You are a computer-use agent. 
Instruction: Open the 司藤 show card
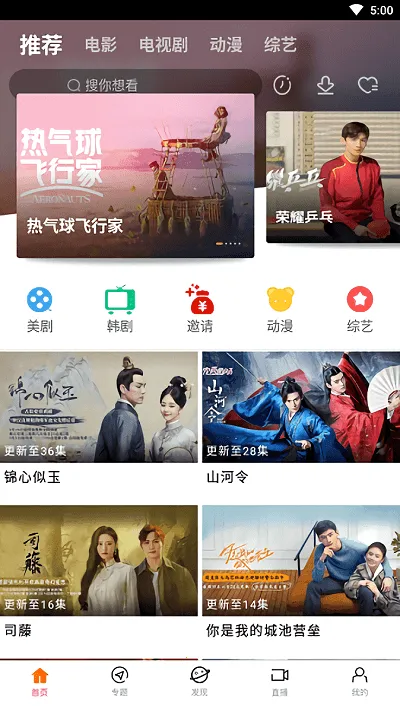tap(99, 572)
